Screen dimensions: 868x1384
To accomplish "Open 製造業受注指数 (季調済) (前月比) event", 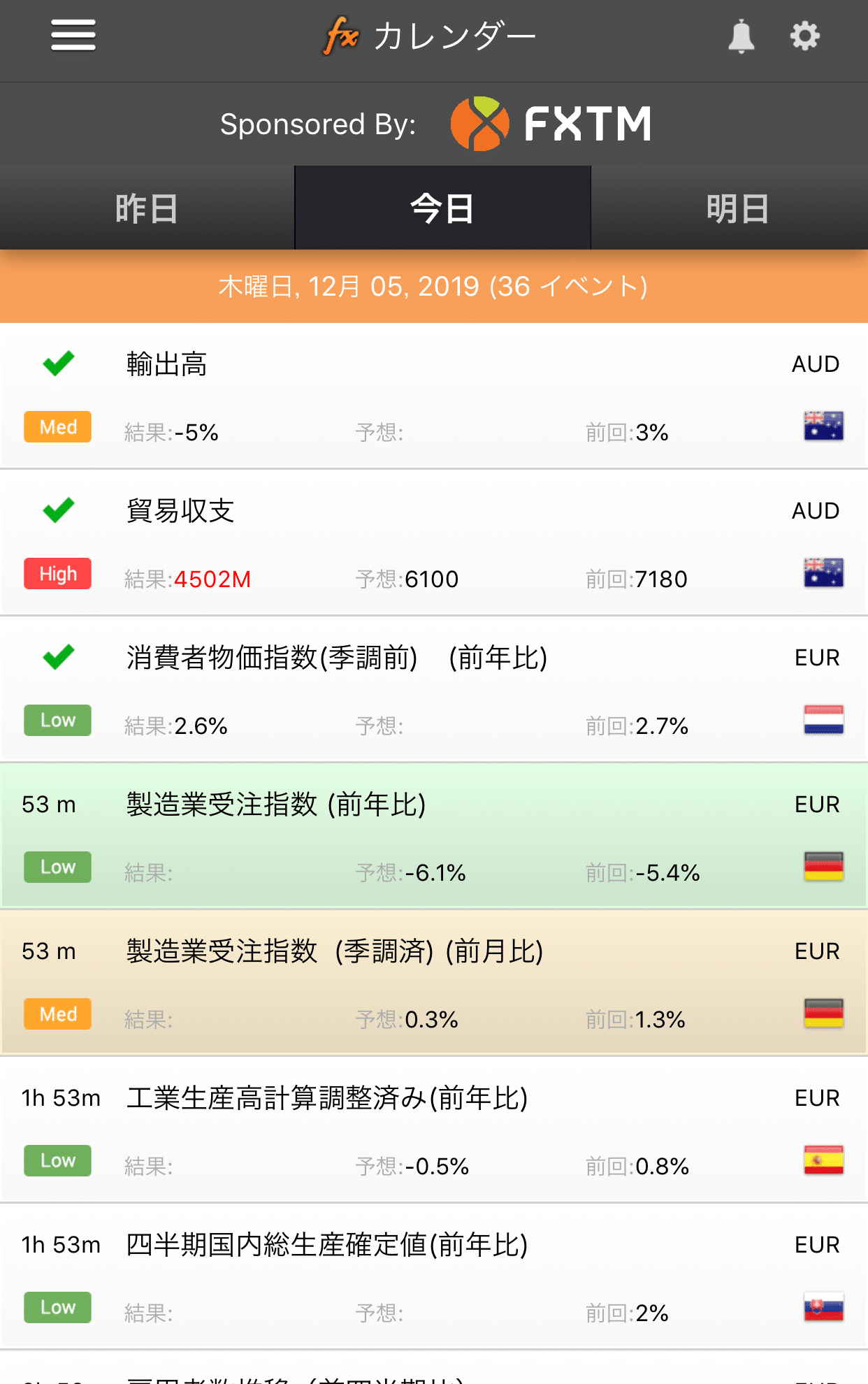I will [434, 983].
